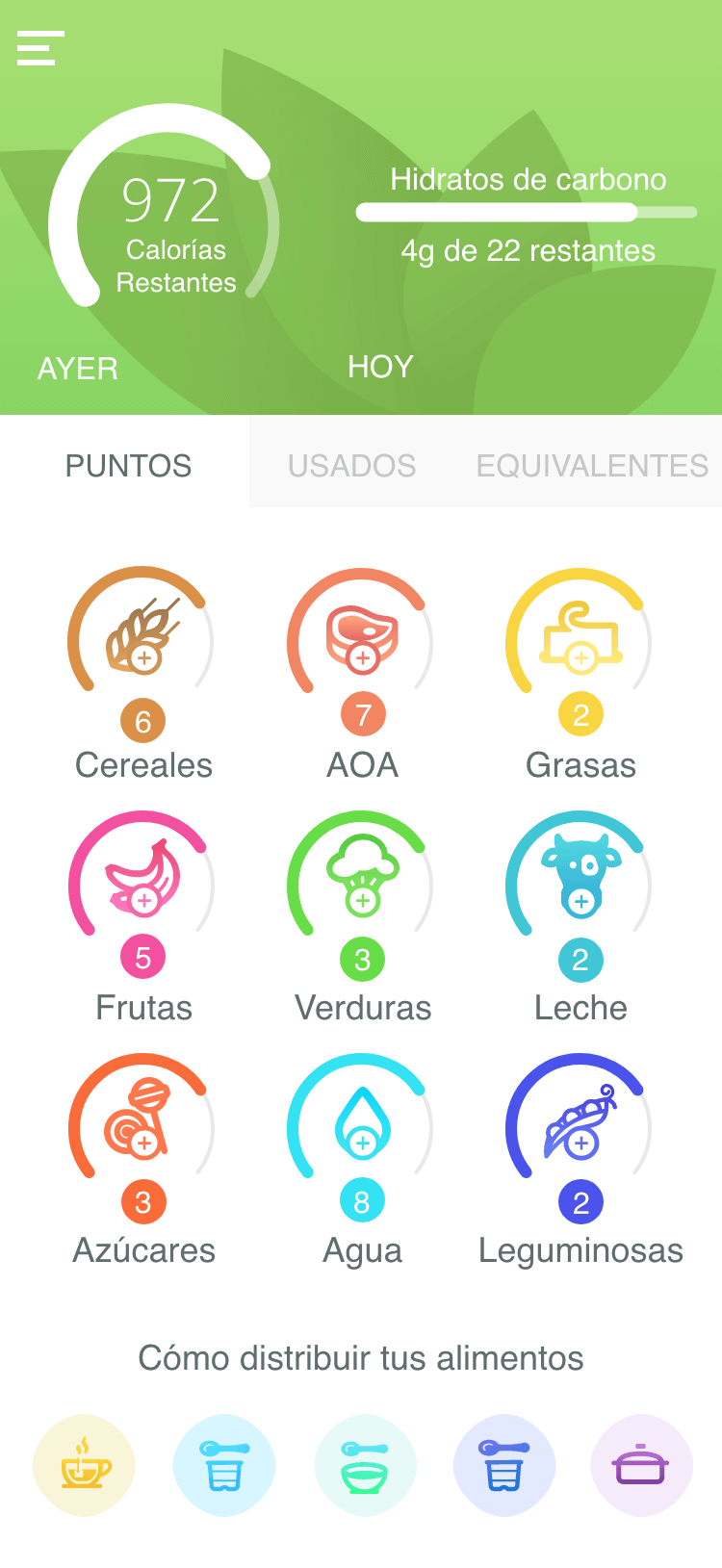722x1568 pixels.
Task: Select the HOY day view
Action: (380, 367)
